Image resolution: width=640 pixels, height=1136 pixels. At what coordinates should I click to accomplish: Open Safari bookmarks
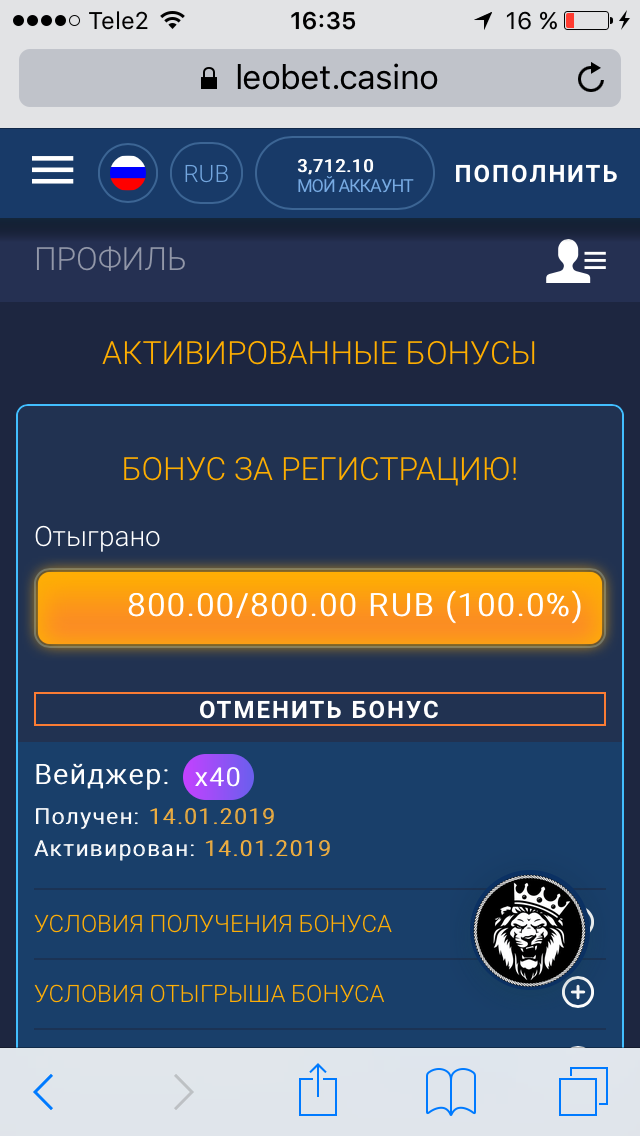tap(450, 1092)
